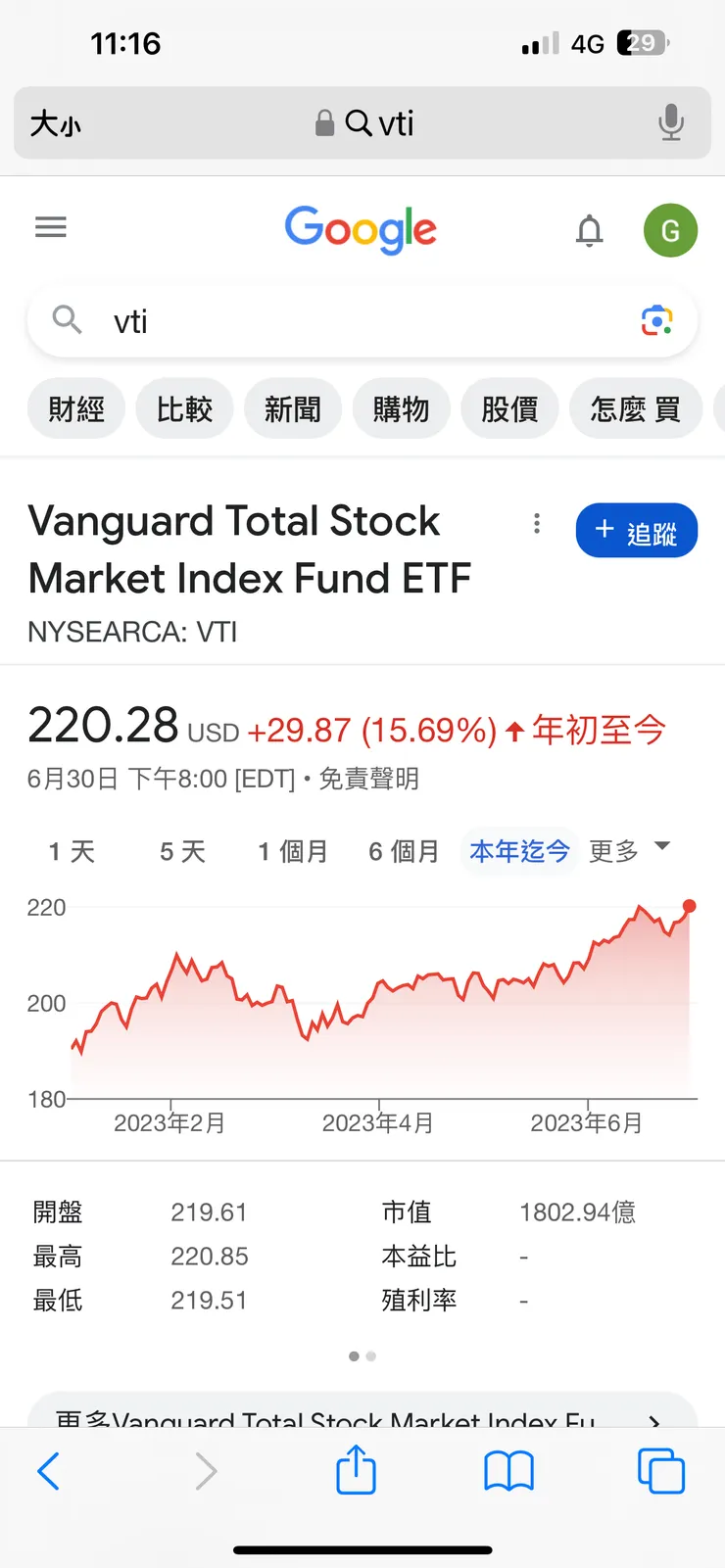Switch to the 1 天 chart tab
Screen dimensions: 725x1568
[x=70, y=851]
